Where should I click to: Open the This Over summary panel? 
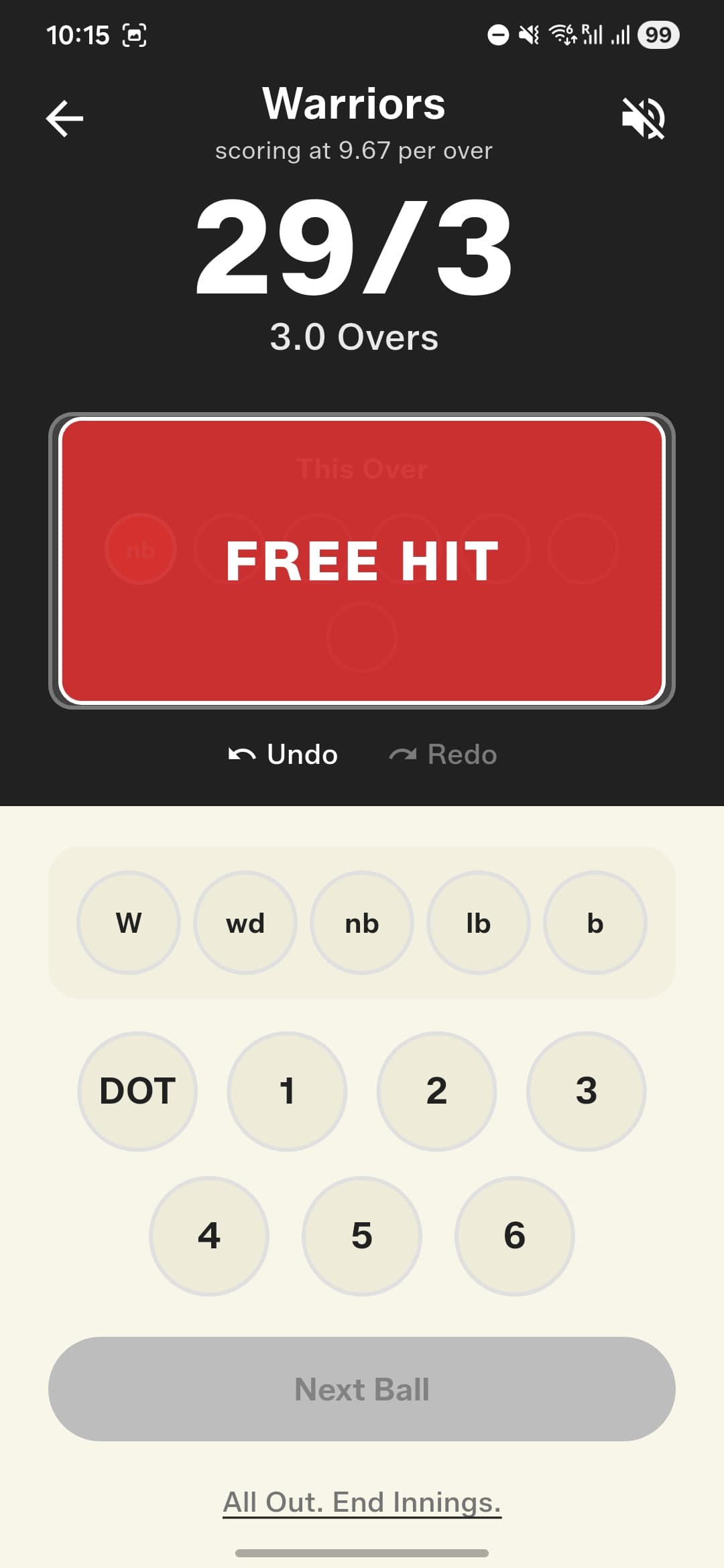(362, 469)
